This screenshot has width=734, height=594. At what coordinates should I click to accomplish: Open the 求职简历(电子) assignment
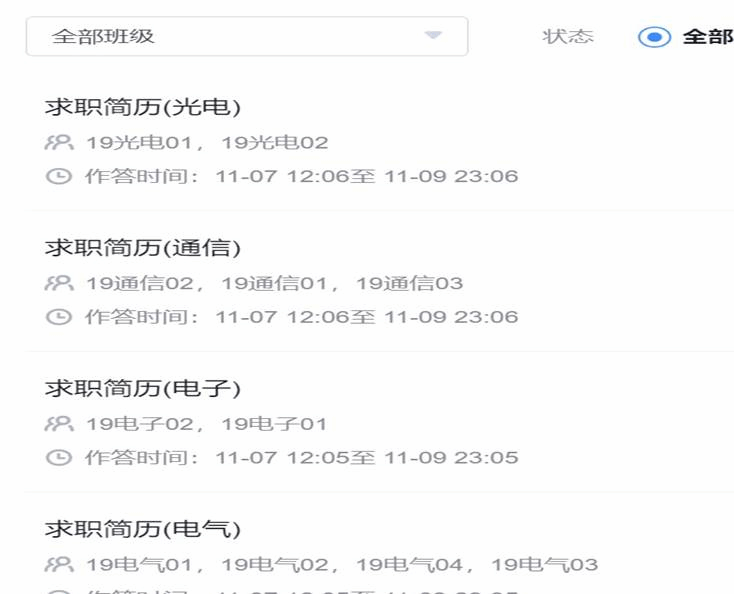click(x=143, y=388)
